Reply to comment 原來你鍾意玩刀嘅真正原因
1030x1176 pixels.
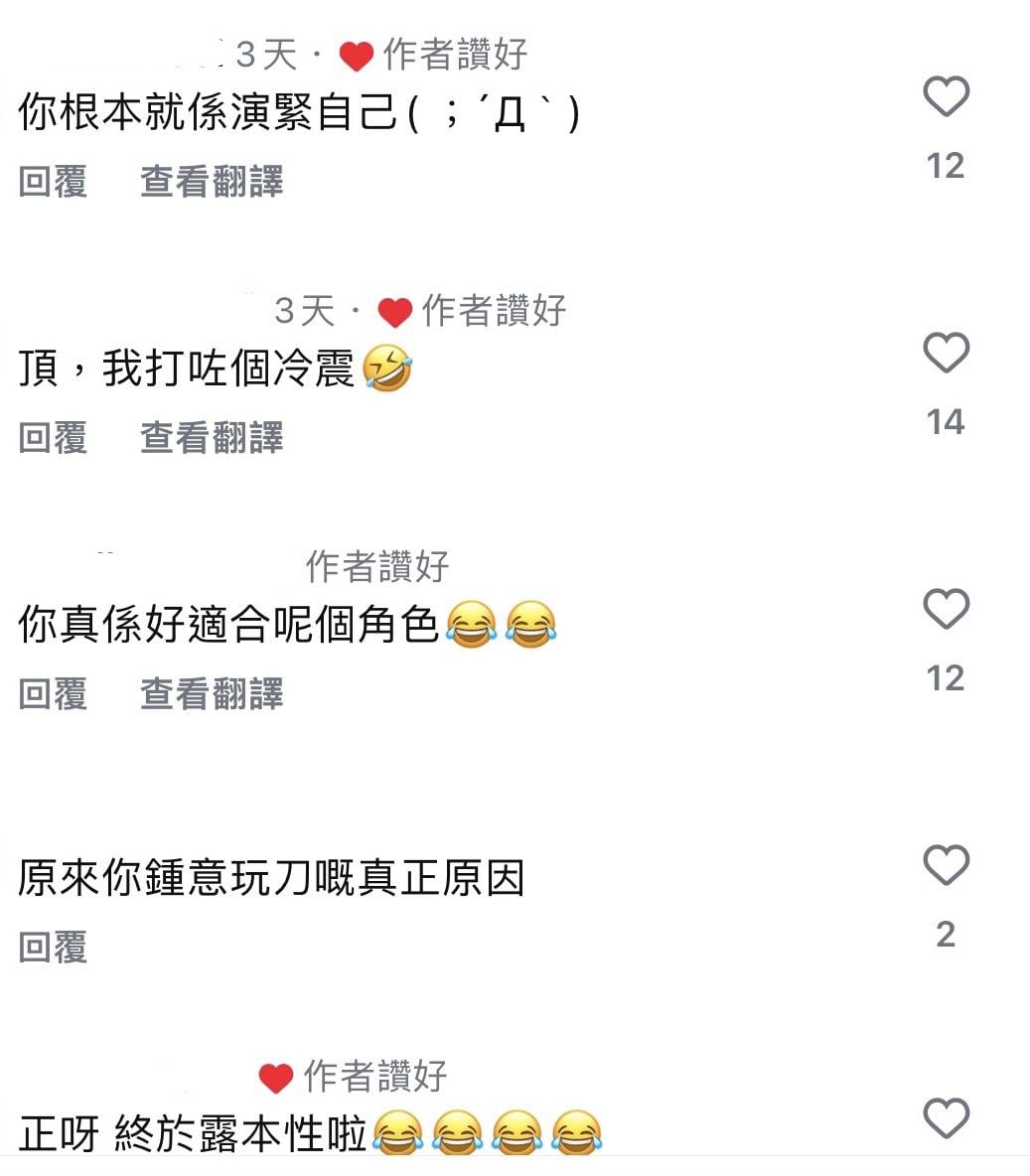coord(53,948)
